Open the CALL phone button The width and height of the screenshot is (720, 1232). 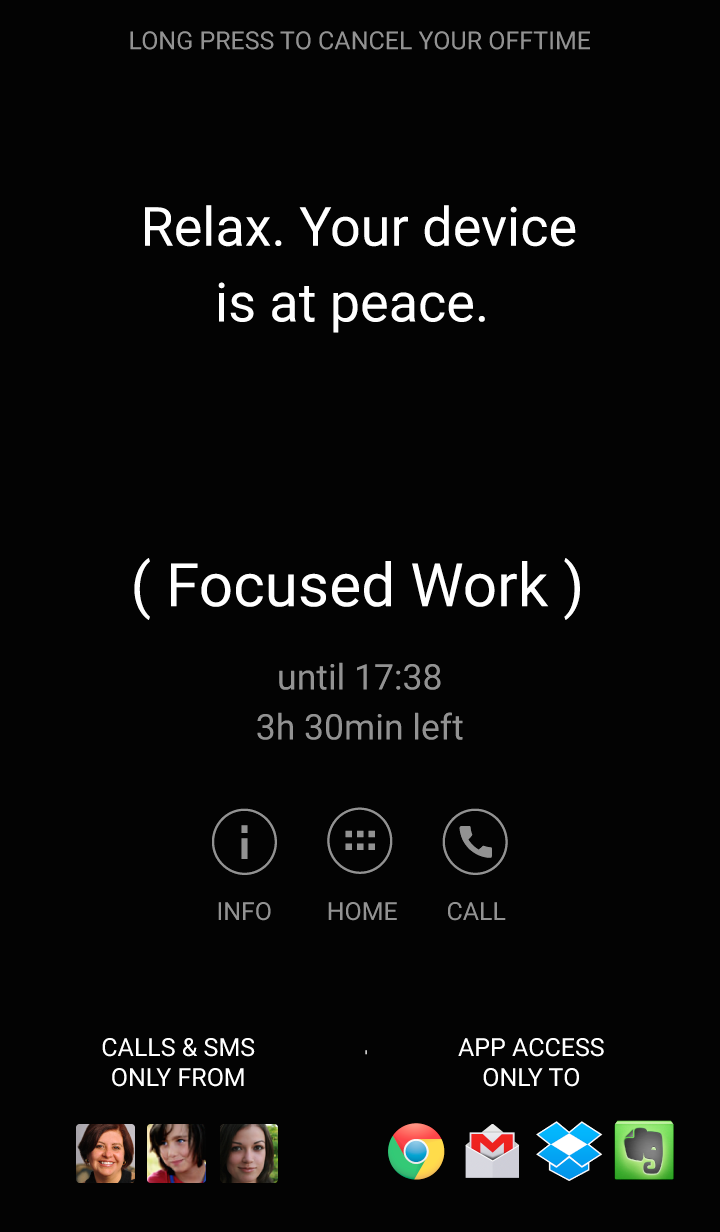[x=475, y=842]
